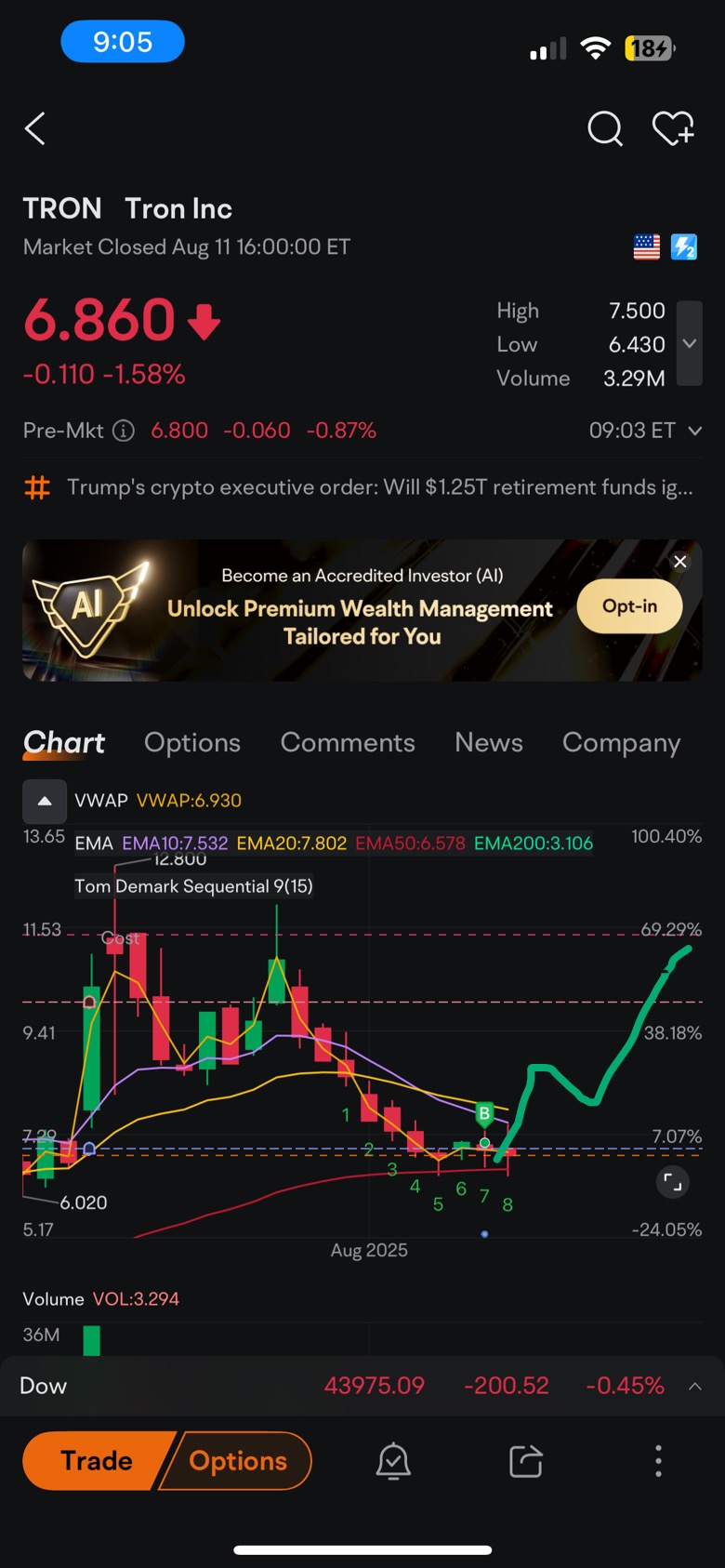Expand the Pre-Mkt session details

[693, 431]
